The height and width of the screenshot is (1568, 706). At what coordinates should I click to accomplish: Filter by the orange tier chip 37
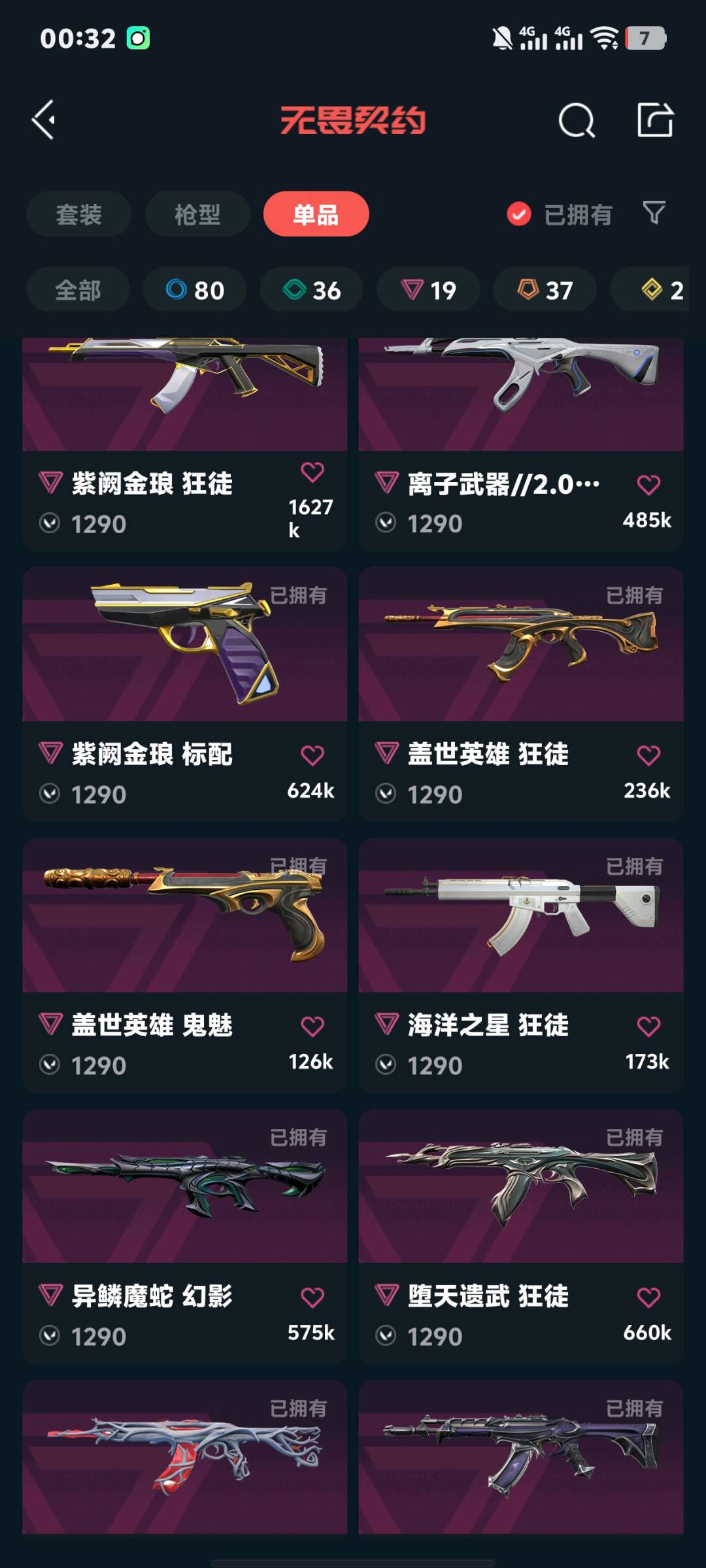coord(545,290)
